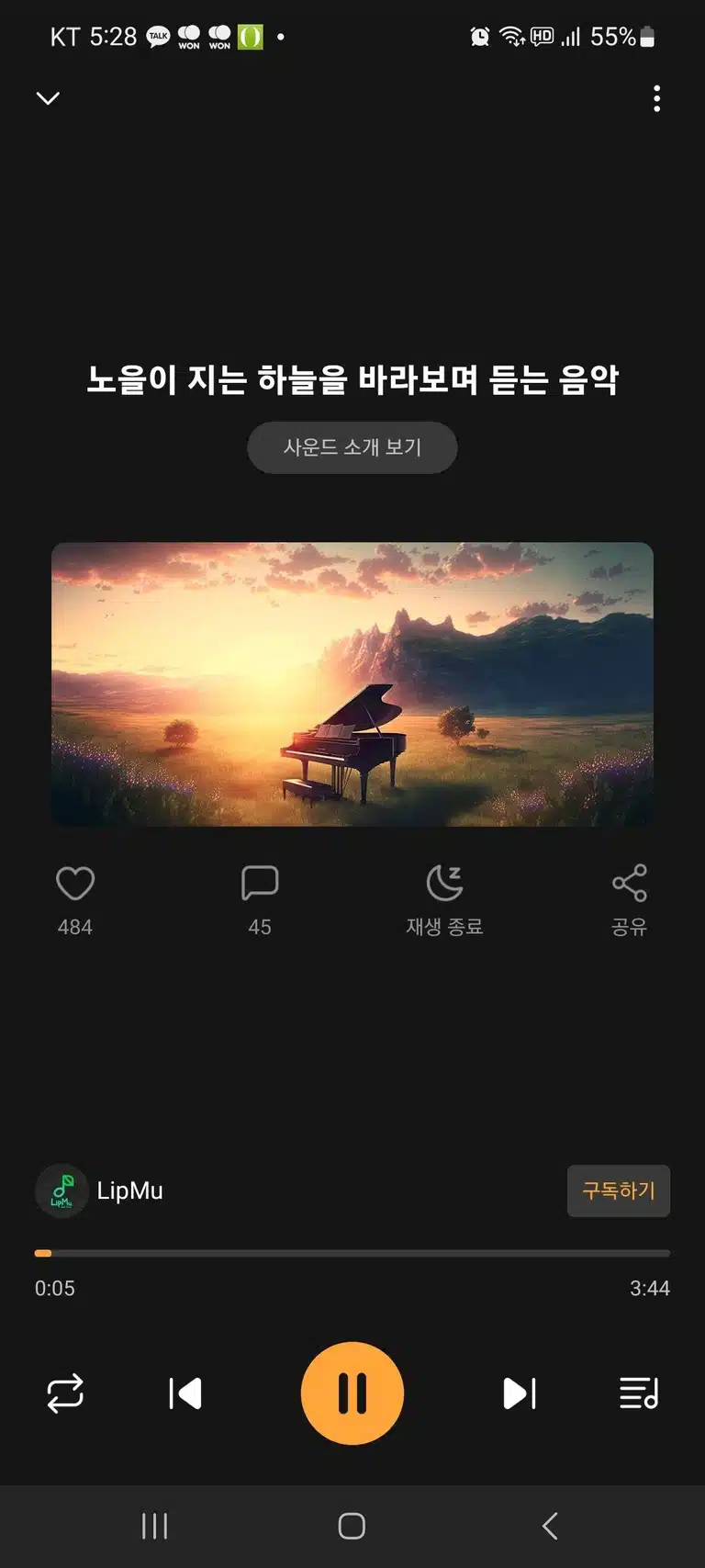
Task: Skip to the previous track
Action: click(185, 1393)
